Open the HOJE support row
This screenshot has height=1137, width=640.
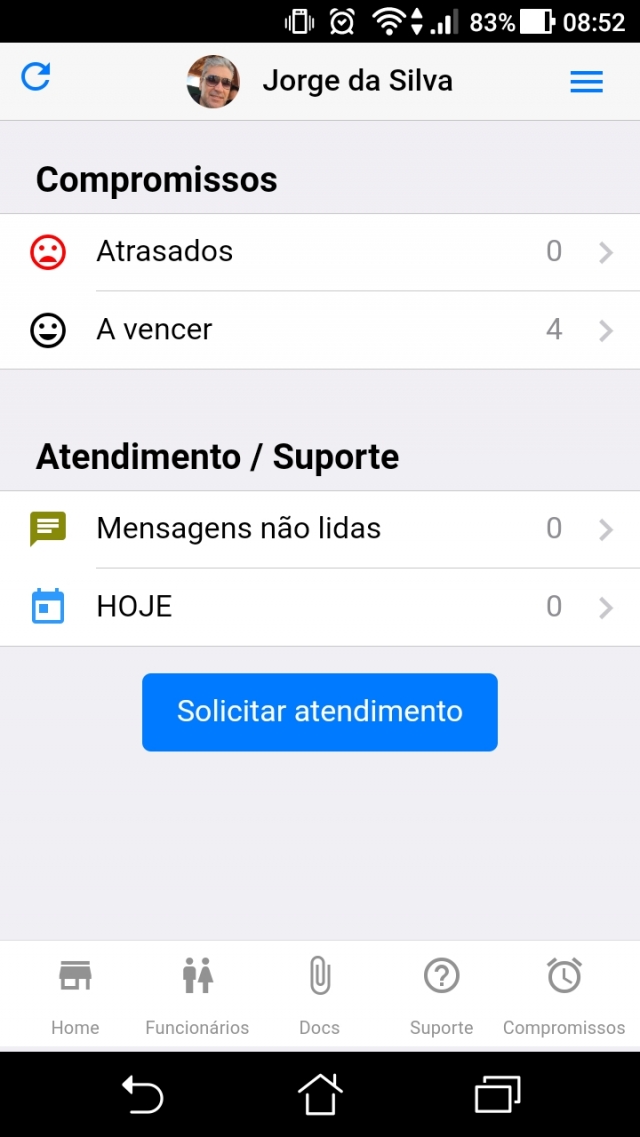click(320, 608)
